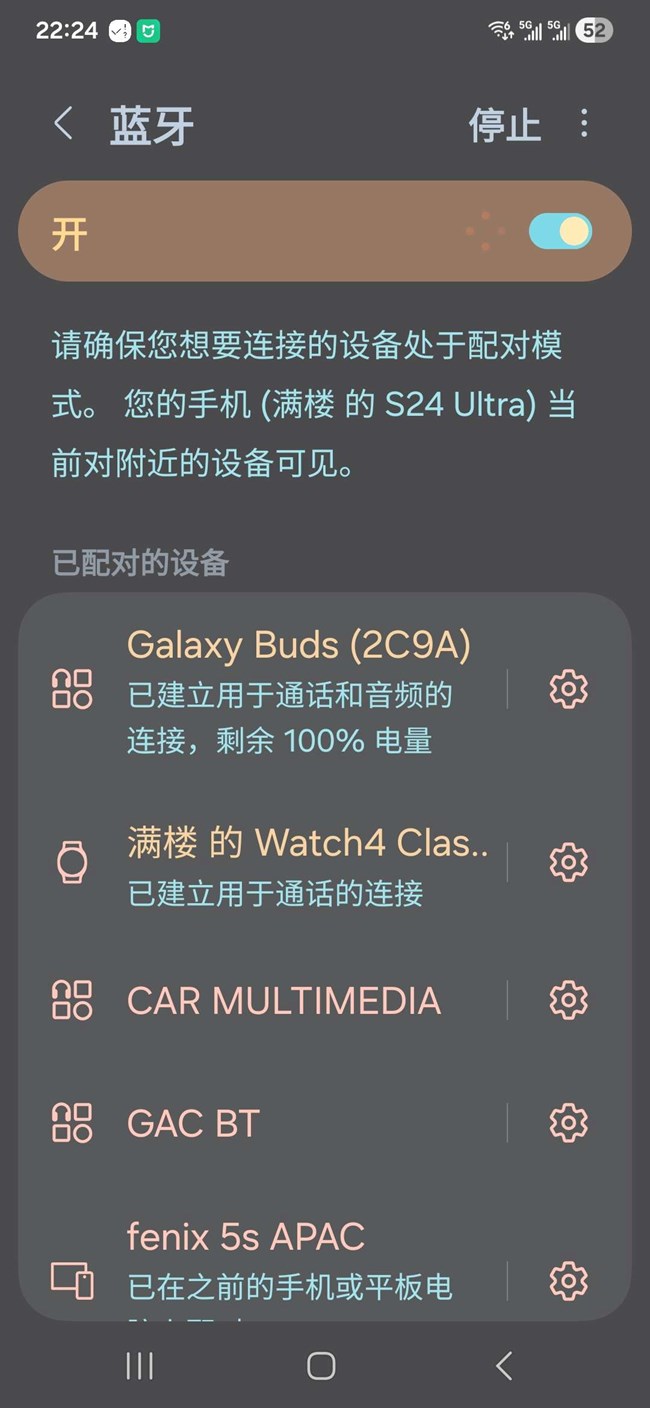
Task: Go to the home screen
Action: [x=321, y=1366]
